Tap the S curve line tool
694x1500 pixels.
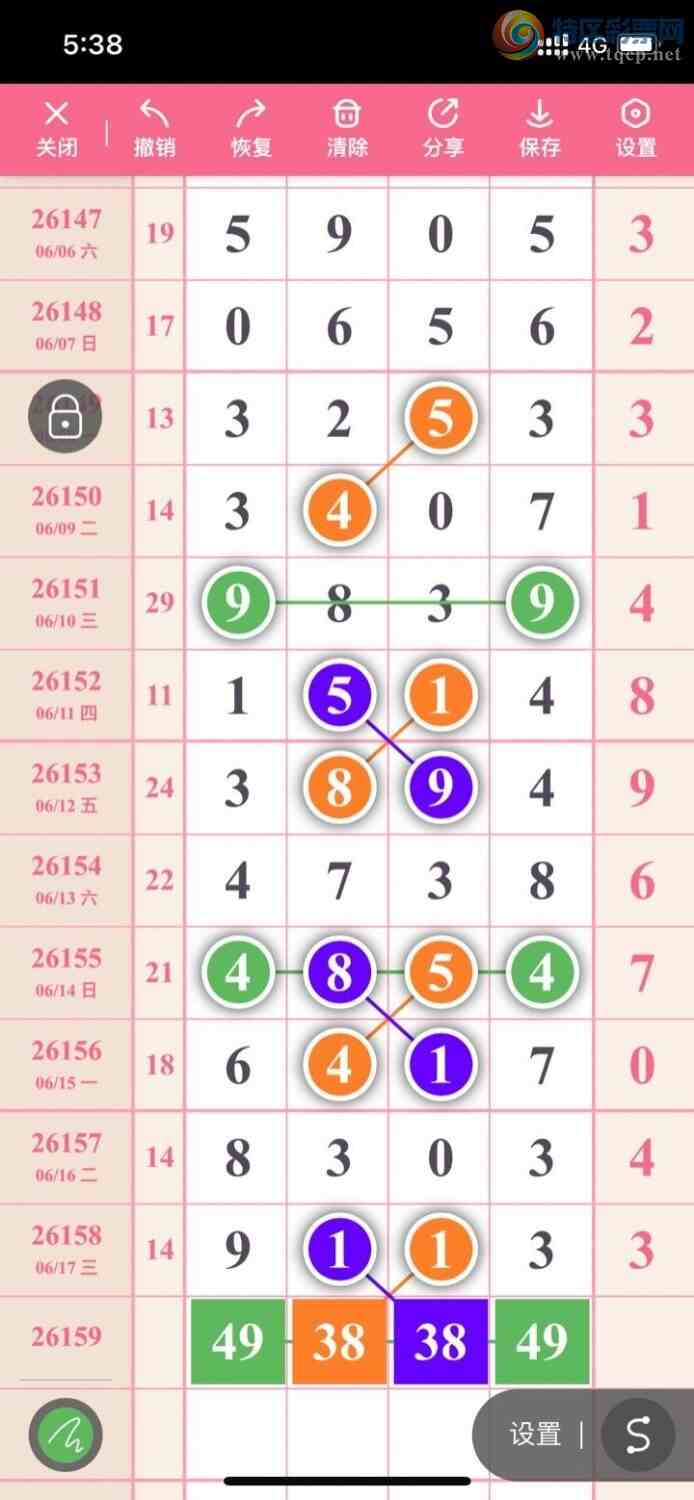pos(637,1435)
